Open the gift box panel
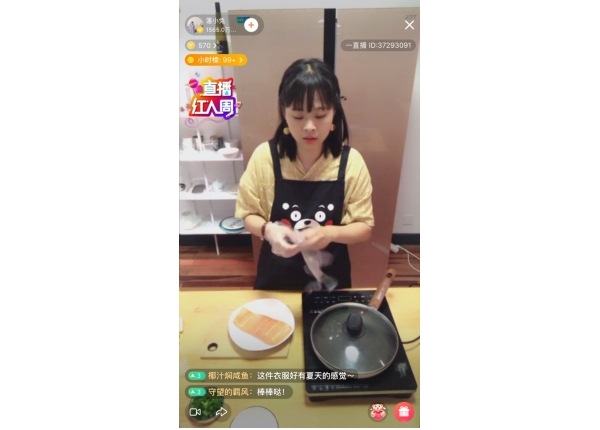Image resolution: width=600 pixels, height=430 pixels. point(404,411)
